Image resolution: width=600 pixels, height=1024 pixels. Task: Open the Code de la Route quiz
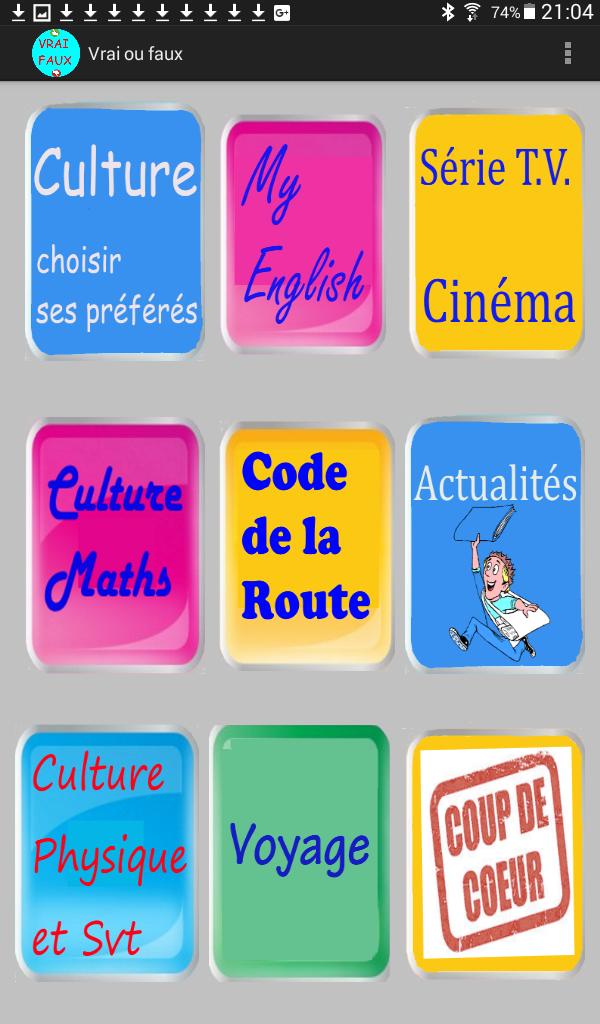(x=306, y=545)
